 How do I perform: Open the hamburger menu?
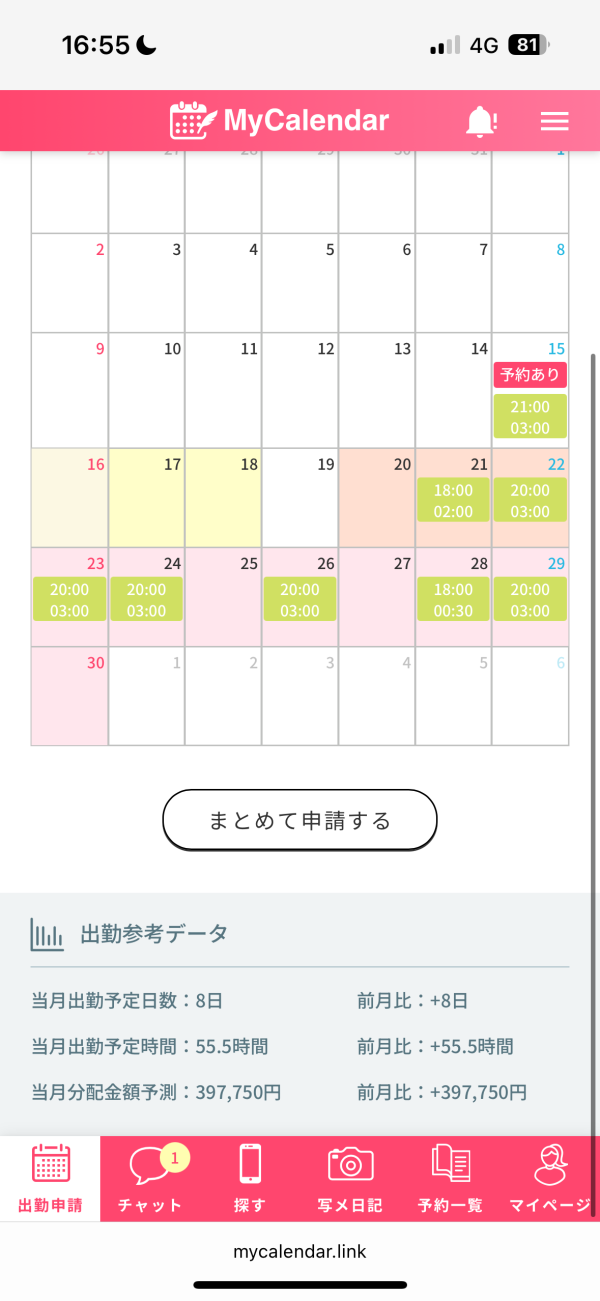point(554,122)
